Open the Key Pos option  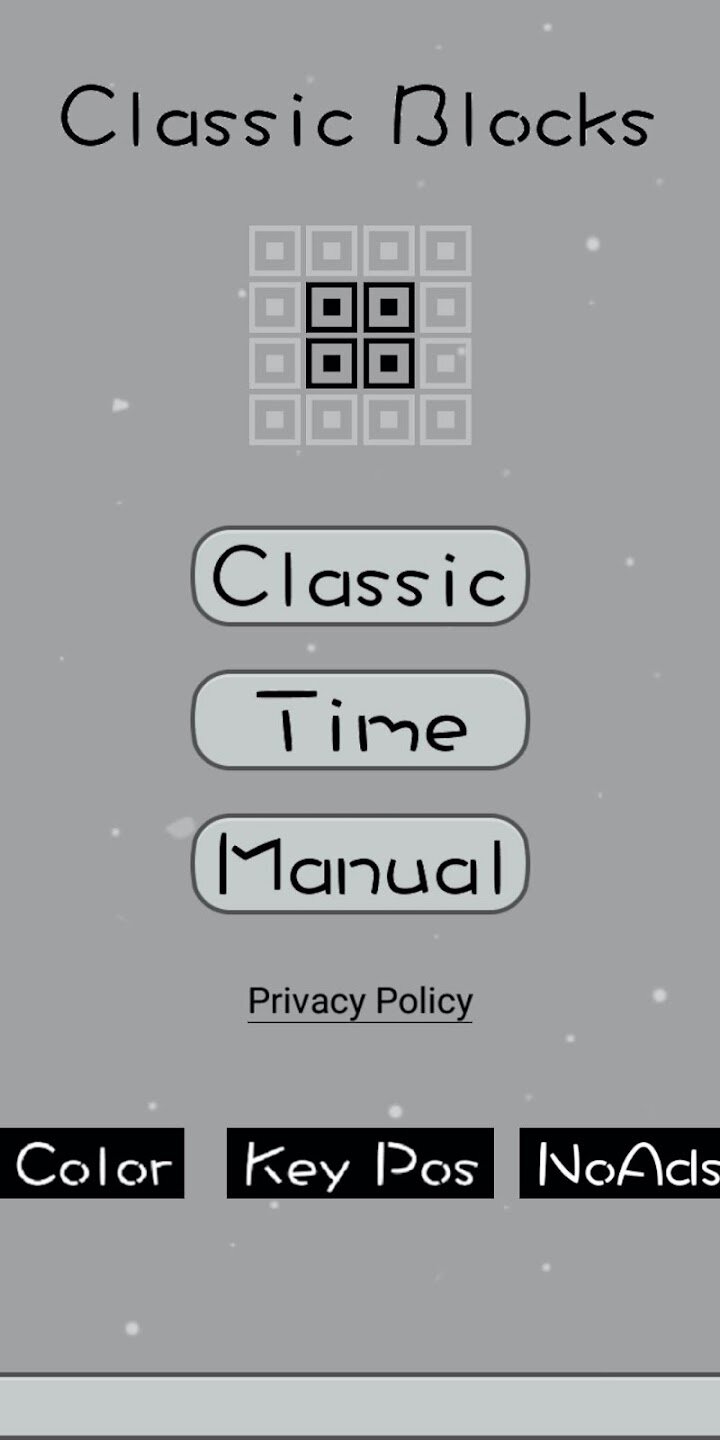pyautogui.click(x=360, y=1163)
